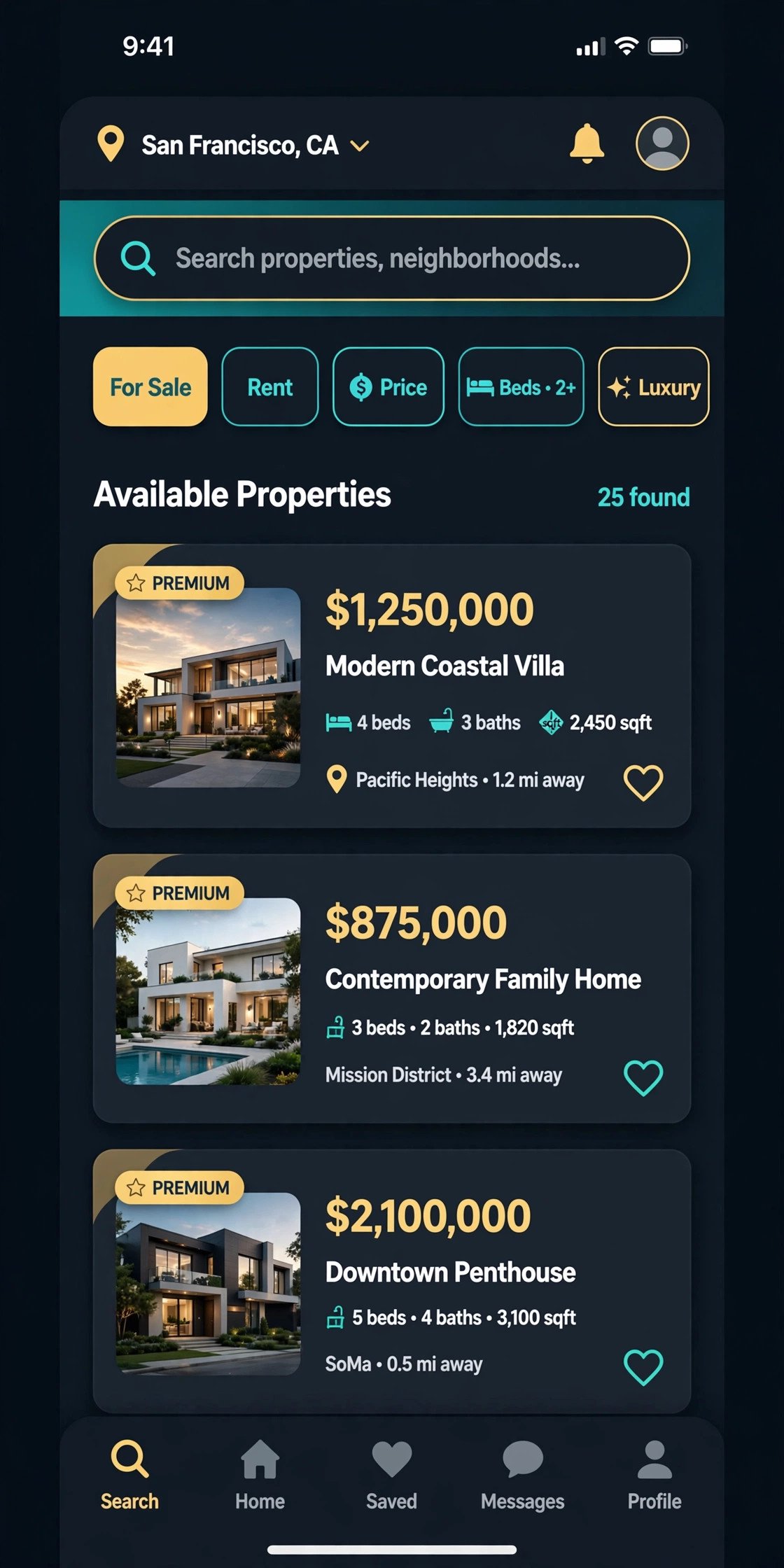Open the Price filter
This screenshot has width=784, height=1568.
click(388, 386)
